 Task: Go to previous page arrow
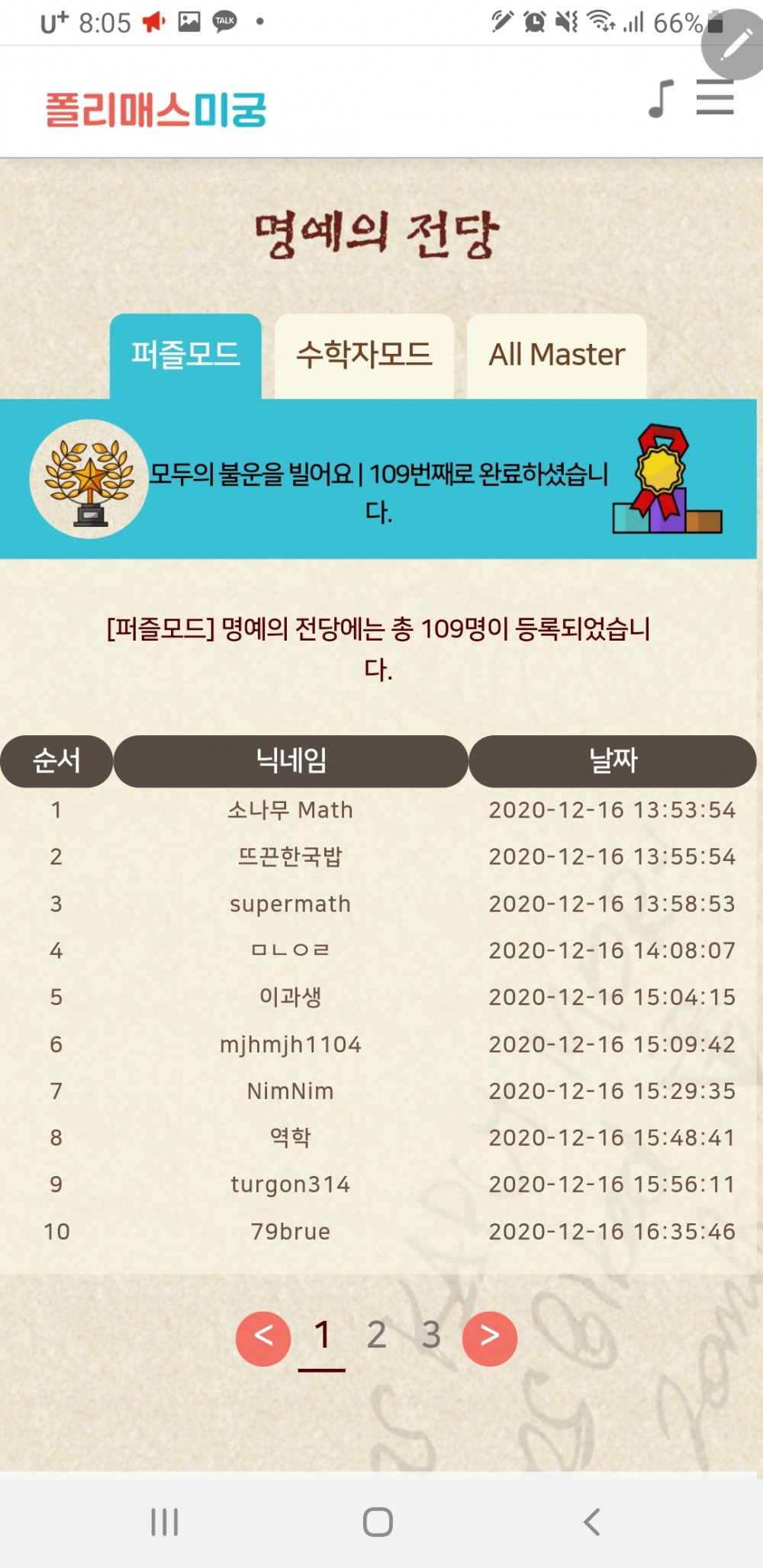263,1338
